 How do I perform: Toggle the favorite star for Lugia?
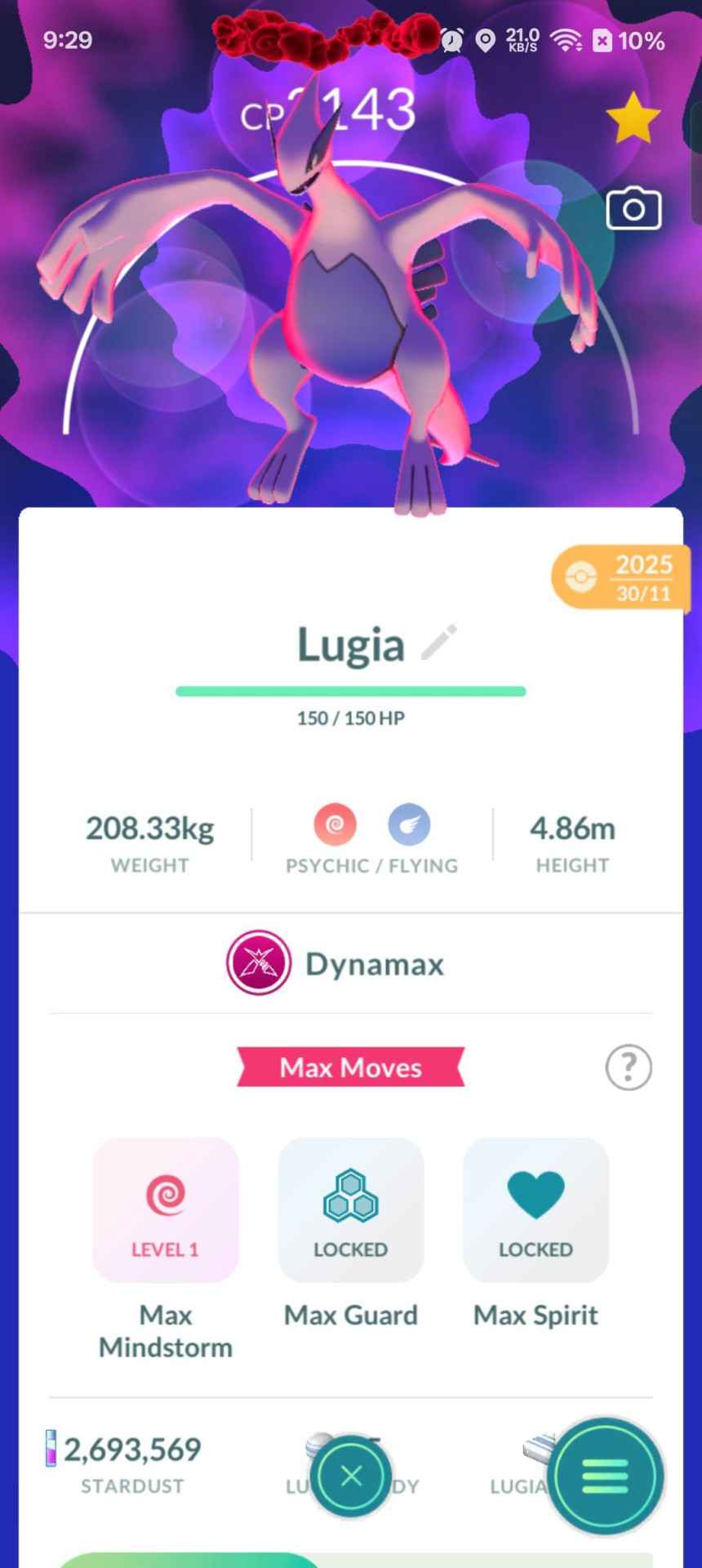pos(633,118)
